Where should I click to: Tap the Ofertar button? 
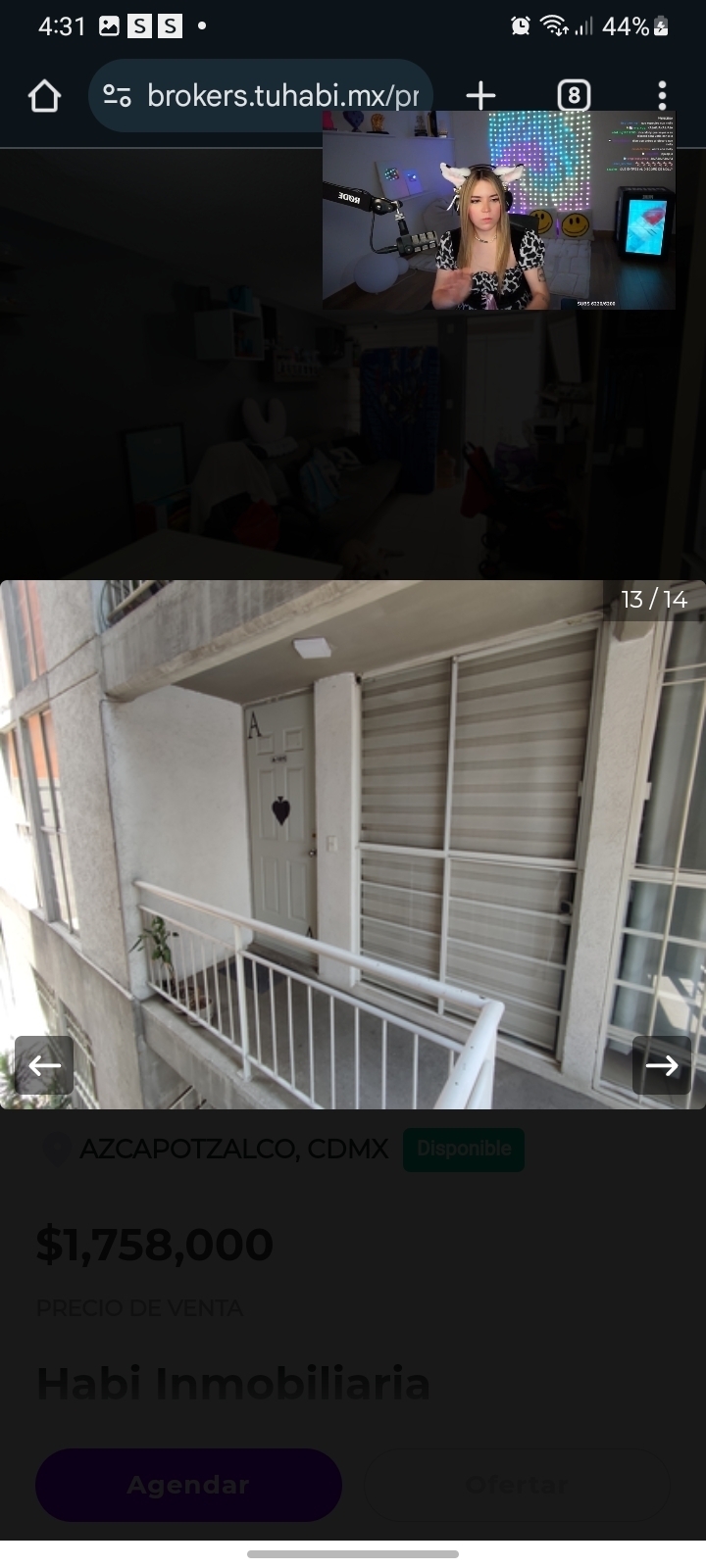pyautogui.click(x=517, y=1485)
